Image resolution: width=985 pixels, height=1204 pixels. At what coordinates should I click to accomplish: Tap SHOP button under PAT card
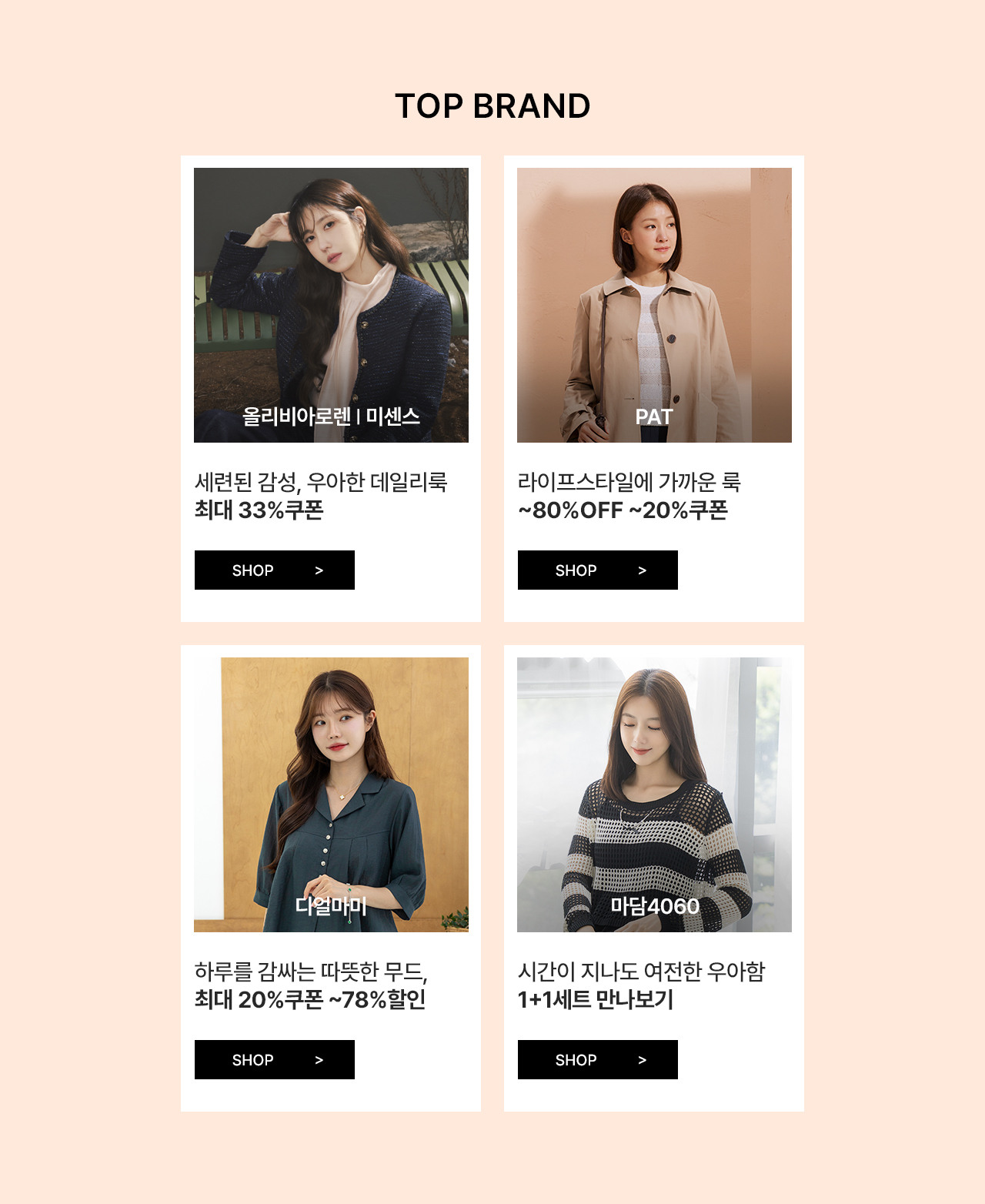coord(597,570)
